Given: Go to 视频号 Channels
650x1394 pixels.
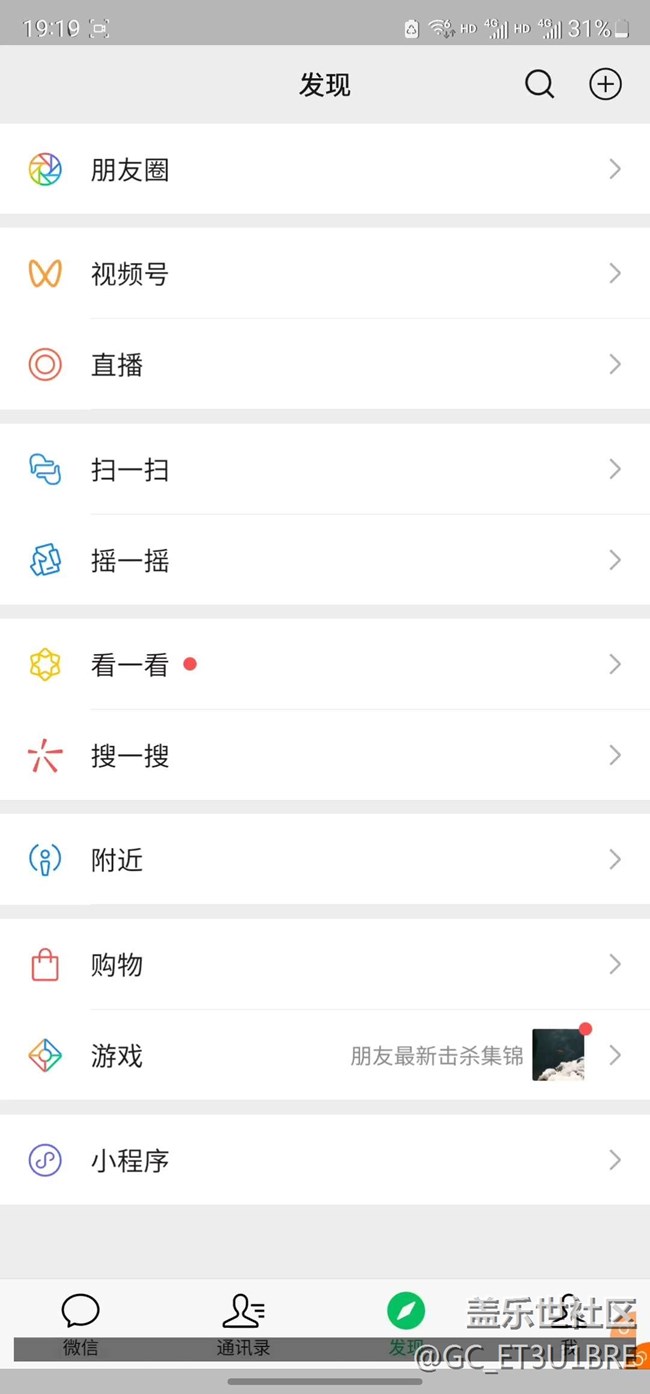Looking at the screenshot, I should tap(325, 273).
